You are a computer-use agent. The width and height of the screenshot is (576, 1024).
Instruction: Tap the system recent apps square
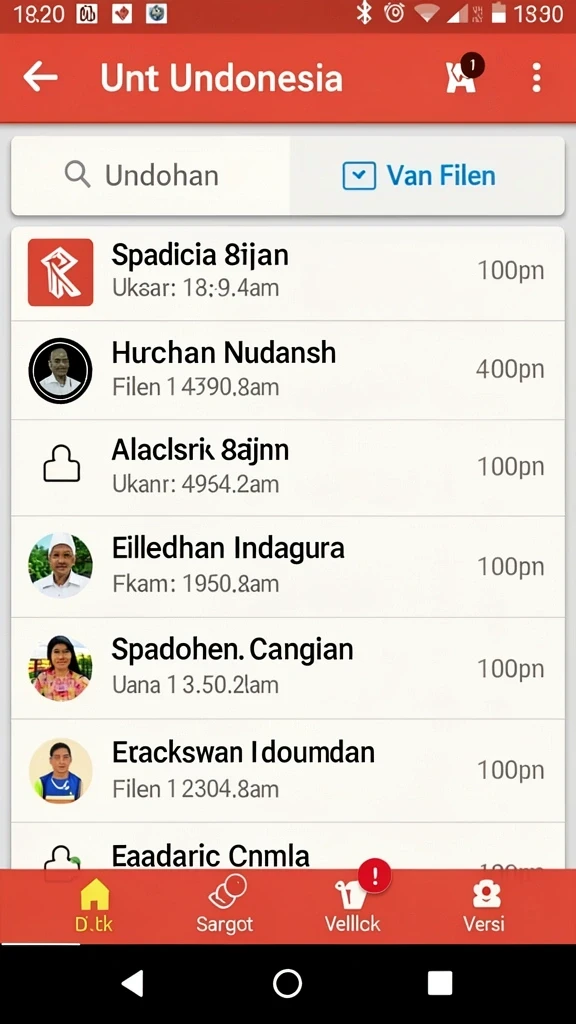440,983
